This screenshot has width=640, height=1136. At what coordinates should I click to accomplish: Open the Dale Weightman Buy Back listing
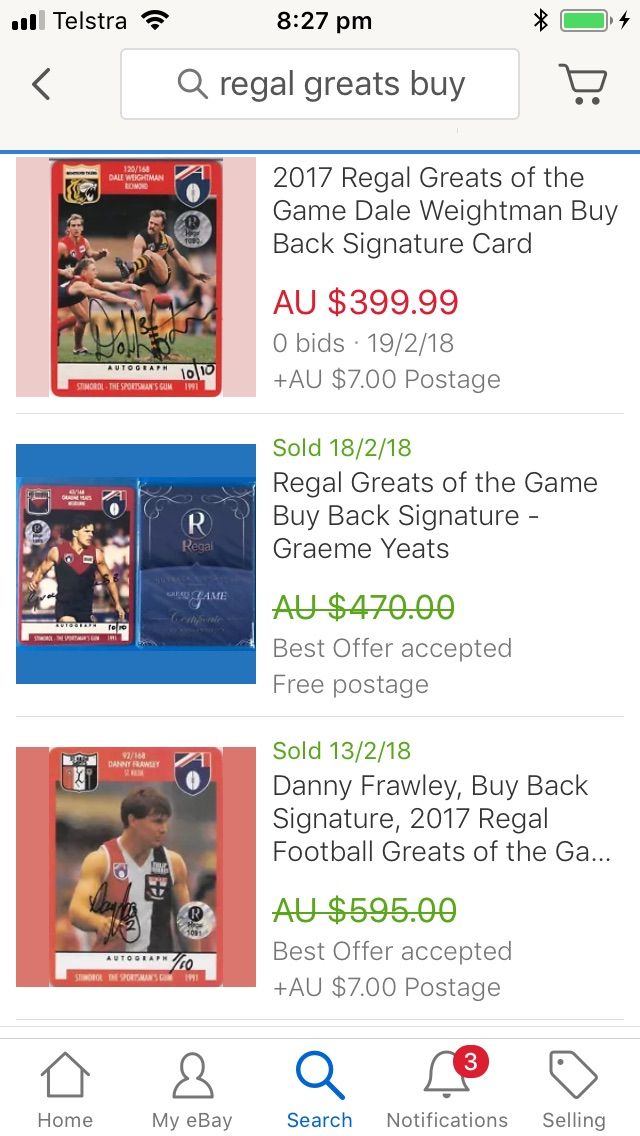(x=445, y=210)
